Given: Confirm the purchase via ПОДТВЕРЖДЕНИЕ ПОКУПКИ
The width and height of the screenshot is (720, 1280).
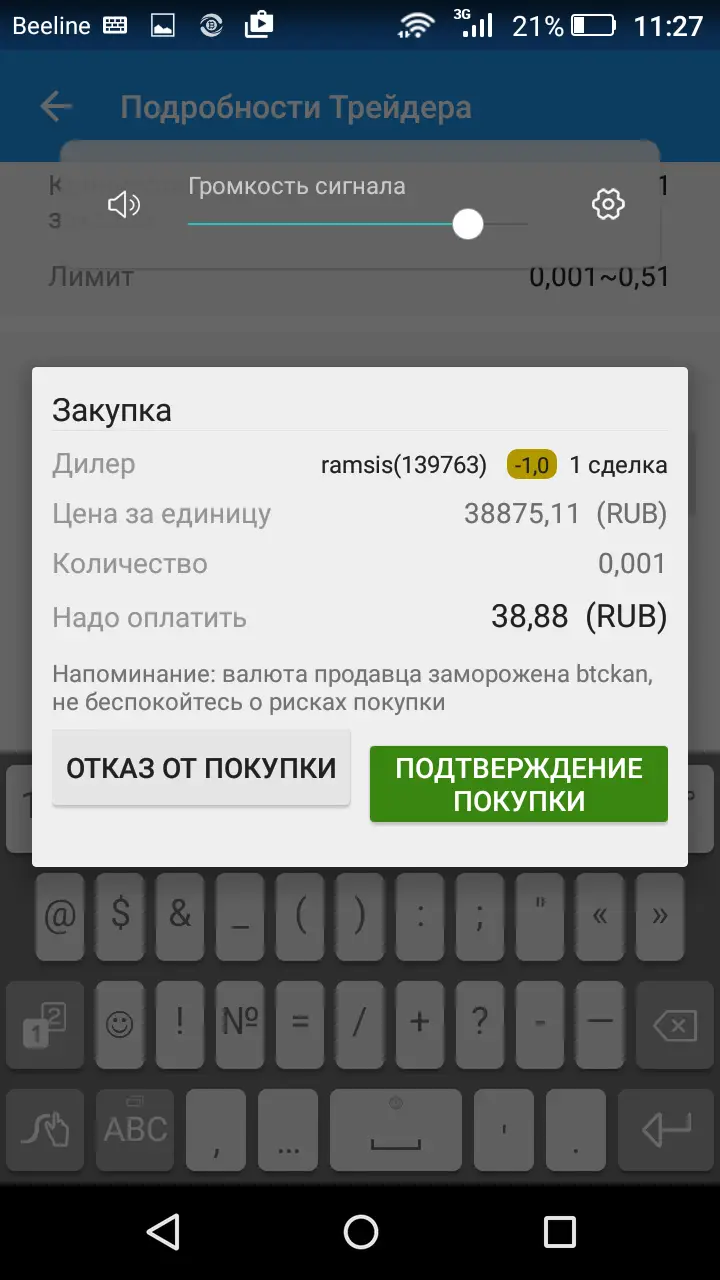Looking at the screenshot, I should [518, 784].
